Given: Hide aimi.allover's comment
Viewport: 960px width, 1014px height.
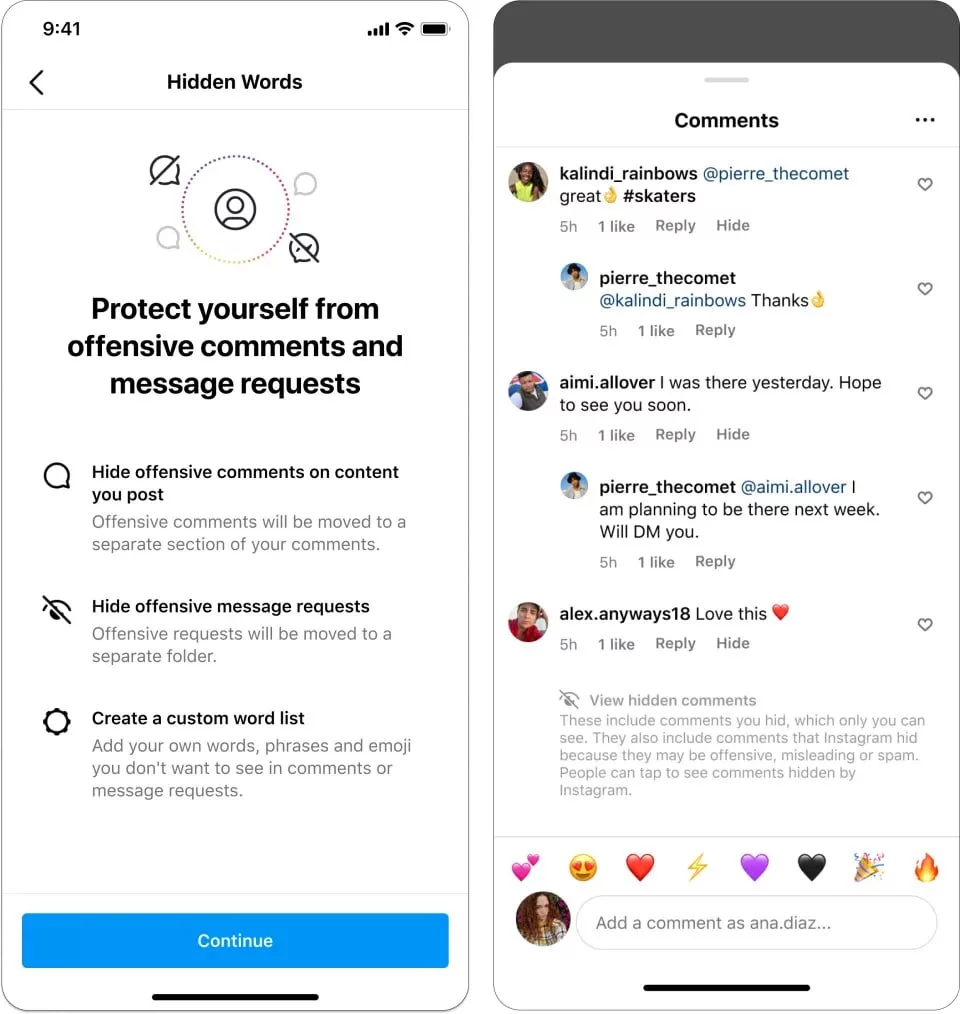Looking at the screenshot, I should tap(733, 435).
